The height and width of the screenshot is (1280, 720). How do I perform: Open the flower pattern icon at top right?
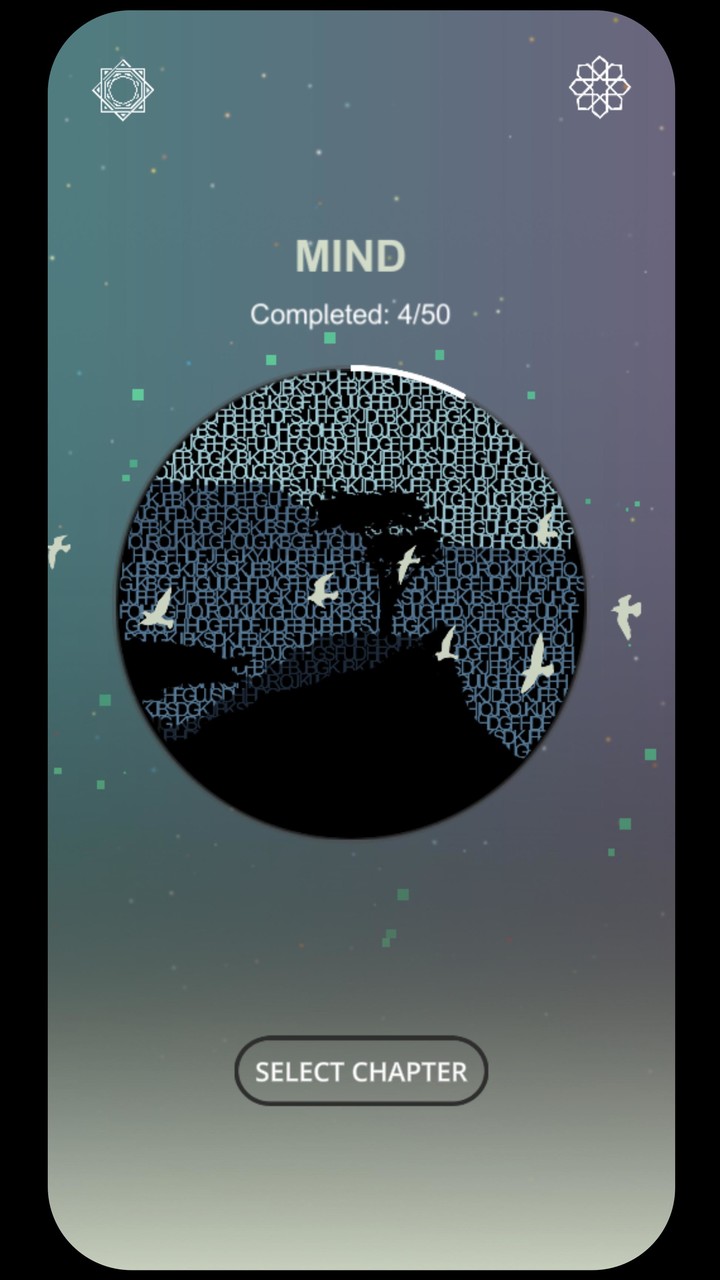pyautogui.click(x=600, y=87)
